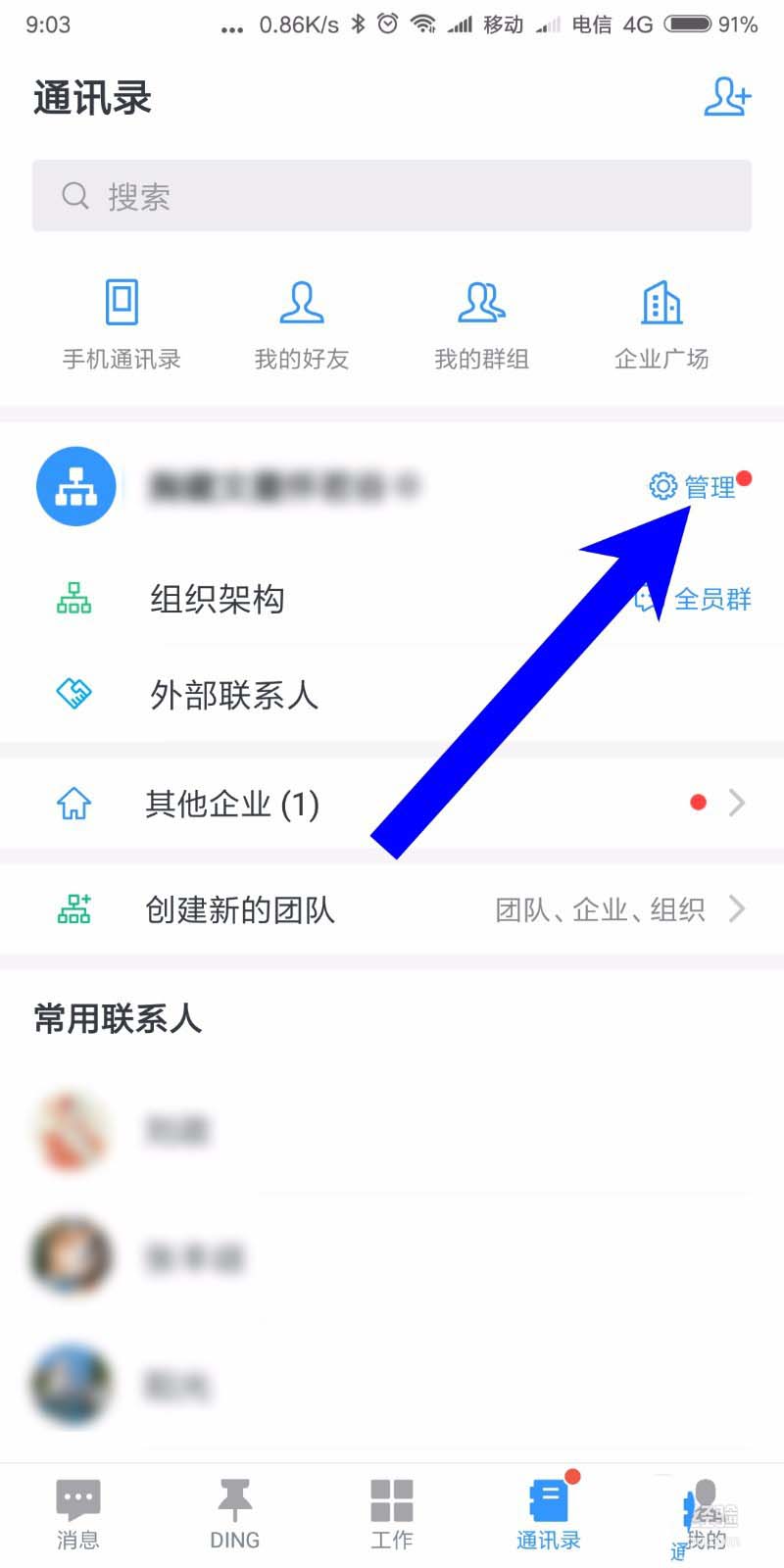Open the 全员群 all-staff group

(x=711, y=599)
